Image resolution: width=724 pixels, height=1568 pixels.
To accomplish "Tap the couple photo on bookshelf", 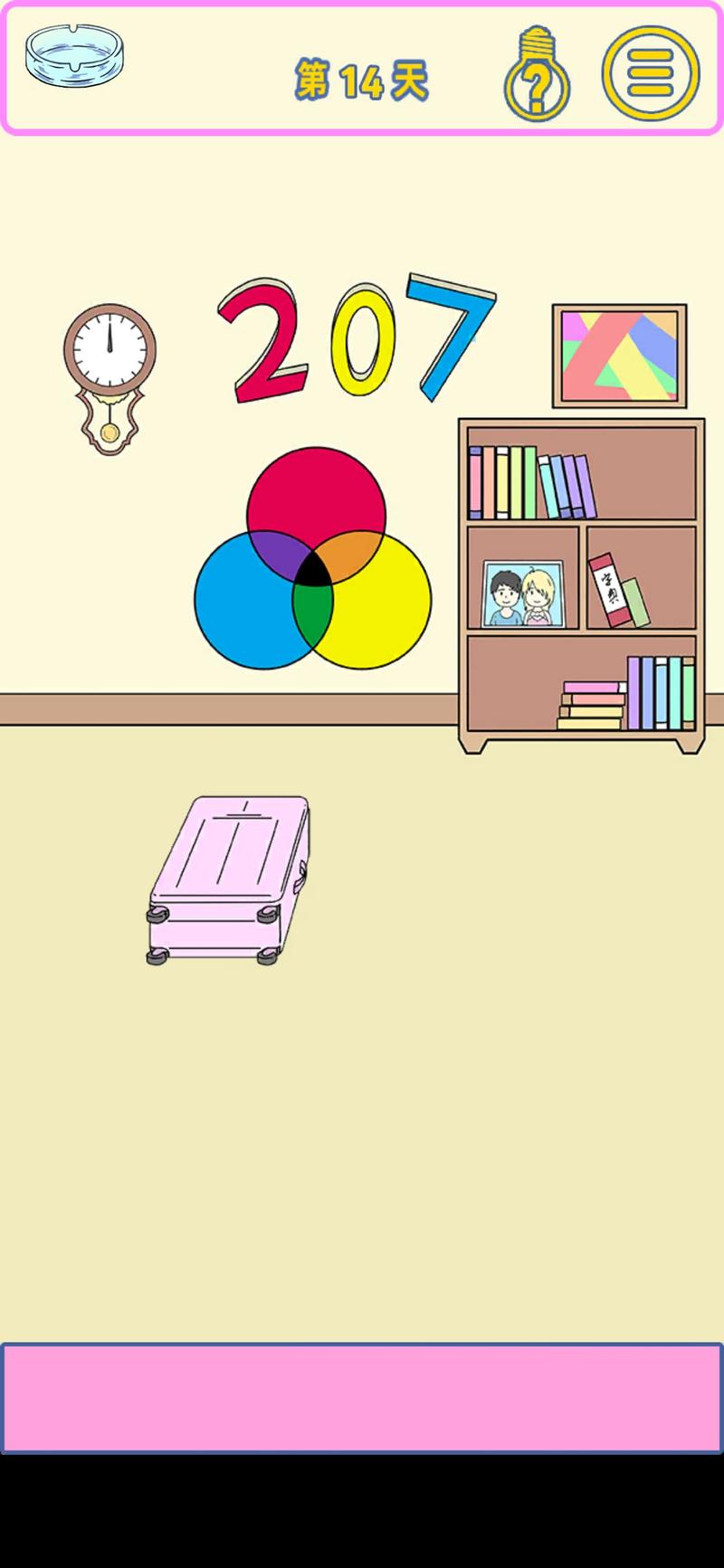I will pyautogui.click(x=523, y=594).
